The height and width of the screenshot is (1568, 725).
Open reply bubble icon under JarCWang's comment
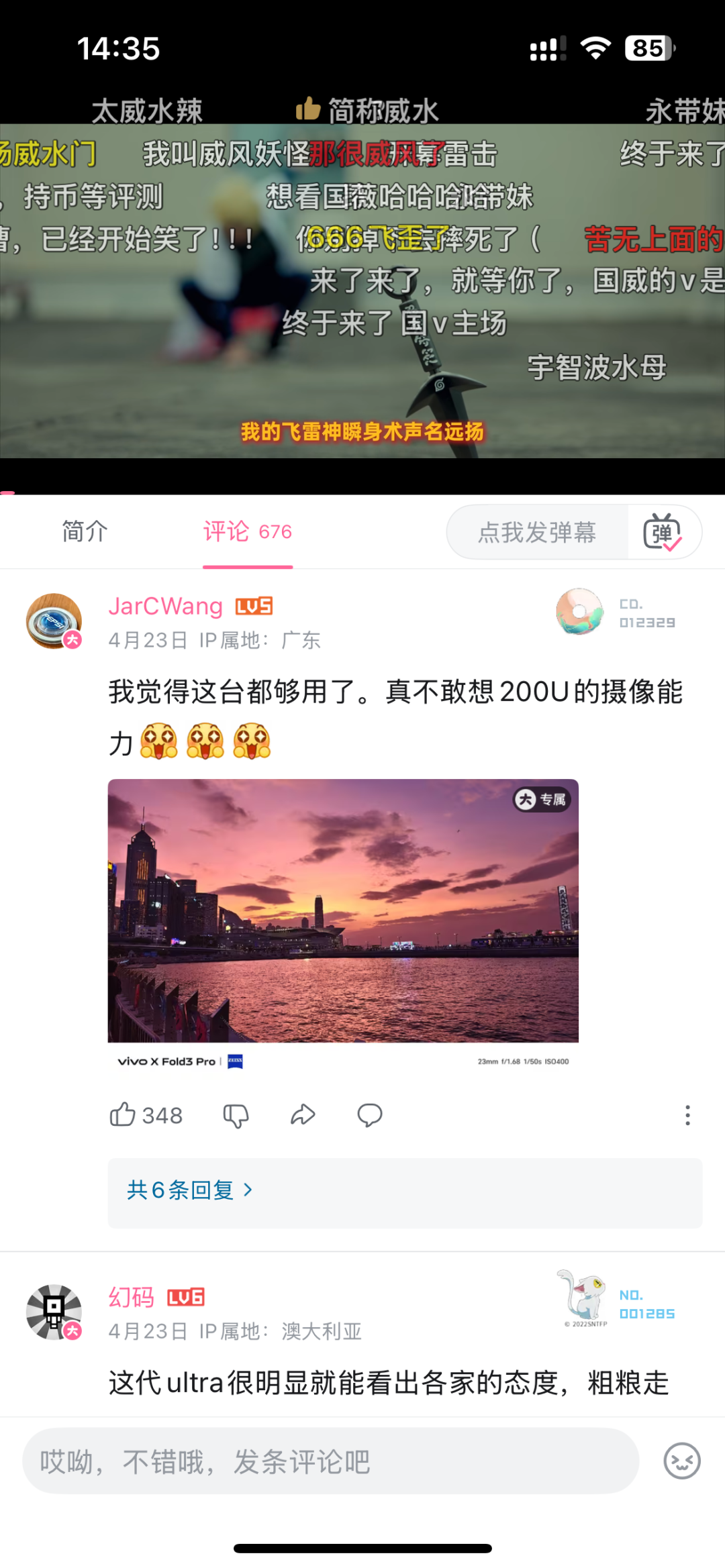click(370, 1114)
